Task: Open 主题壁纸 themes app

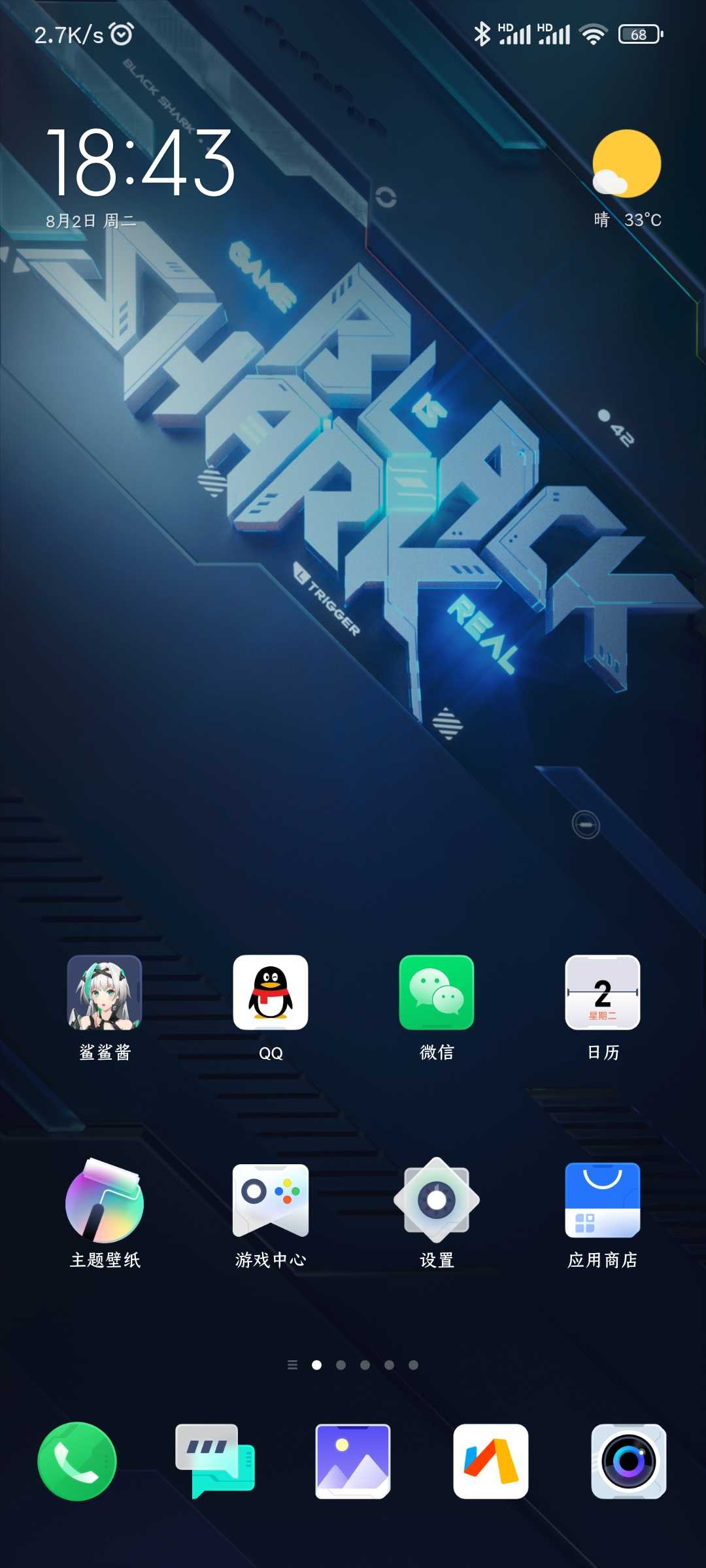Action: 105,1200
